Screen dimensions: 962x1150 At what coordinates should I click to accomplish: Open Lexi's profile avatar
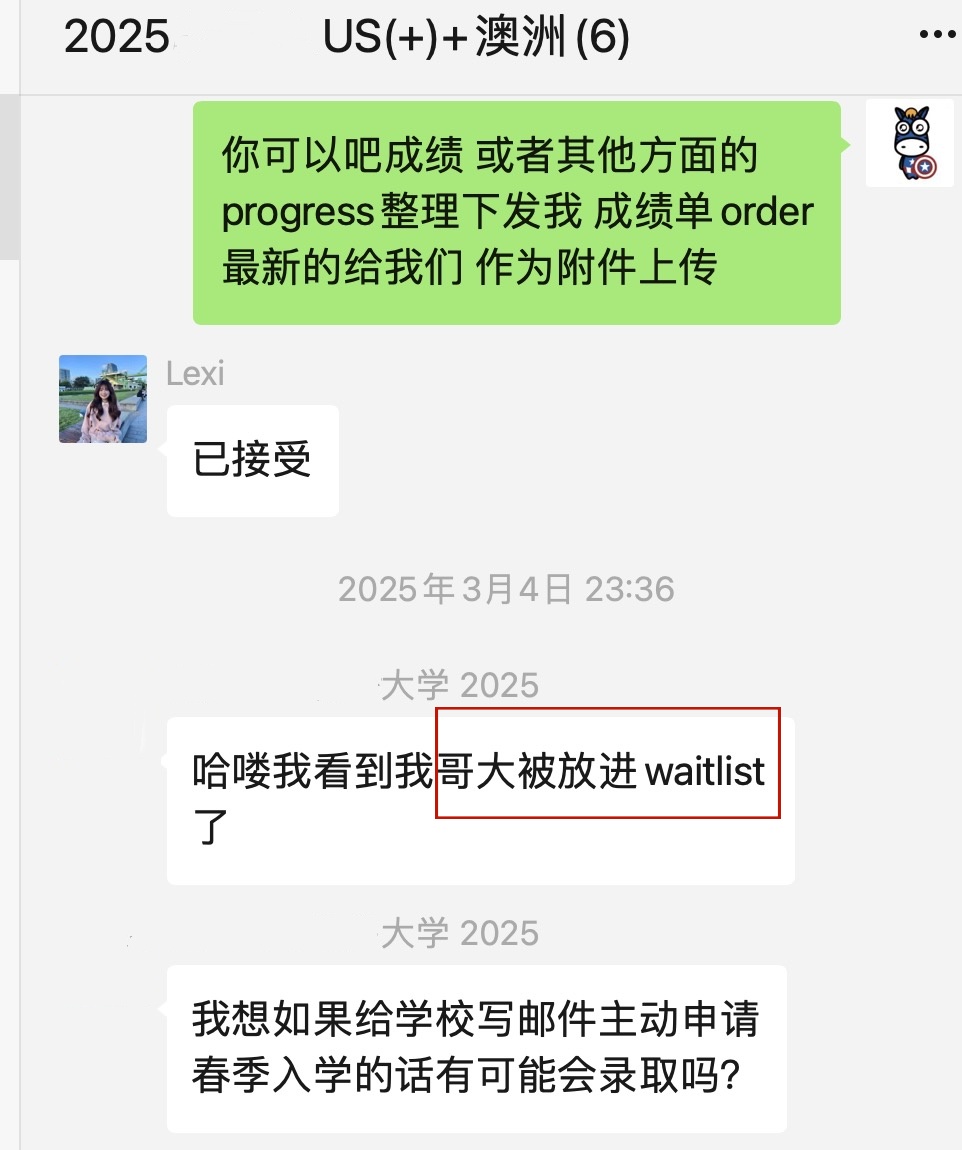(x=103, y=399)
